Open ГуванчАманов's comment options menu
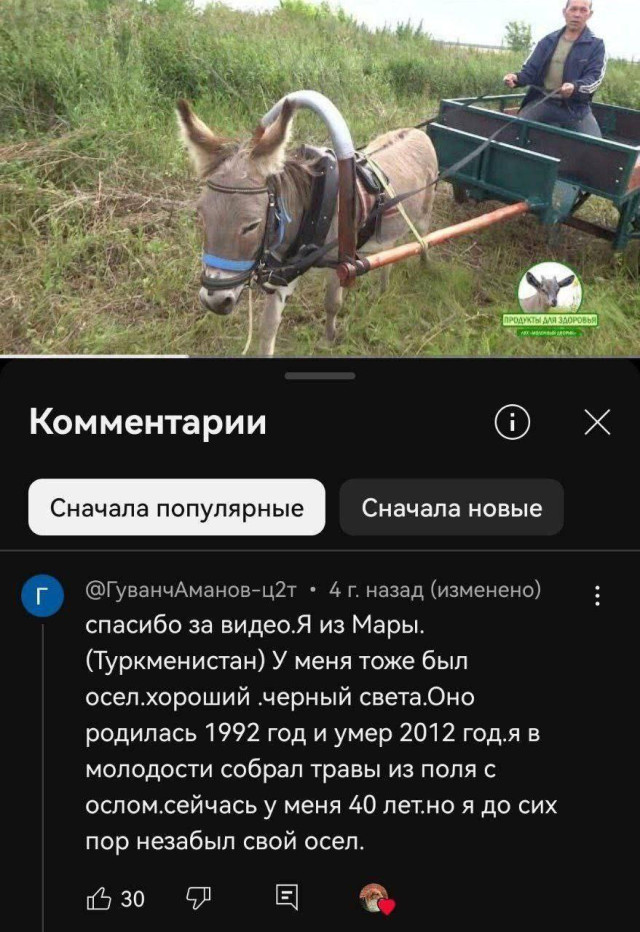The height and width of the screenshot is (932, 640). (x=598, y=596)
